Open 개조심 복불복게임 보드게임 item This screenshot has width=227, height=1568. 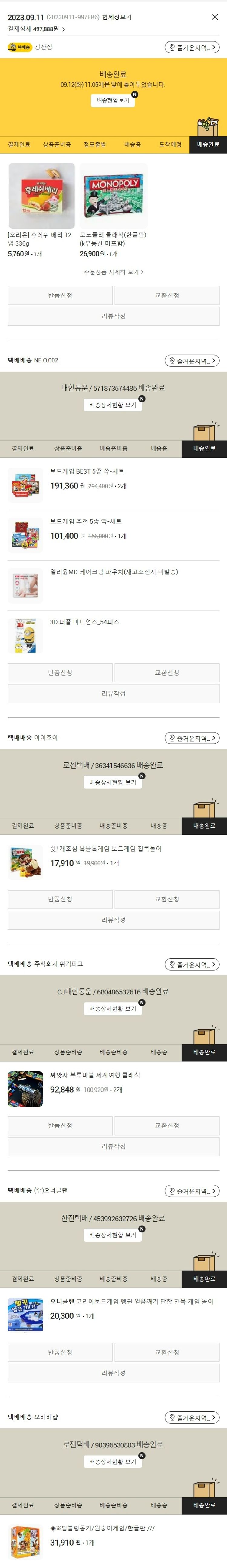click(x=105, y=849)
